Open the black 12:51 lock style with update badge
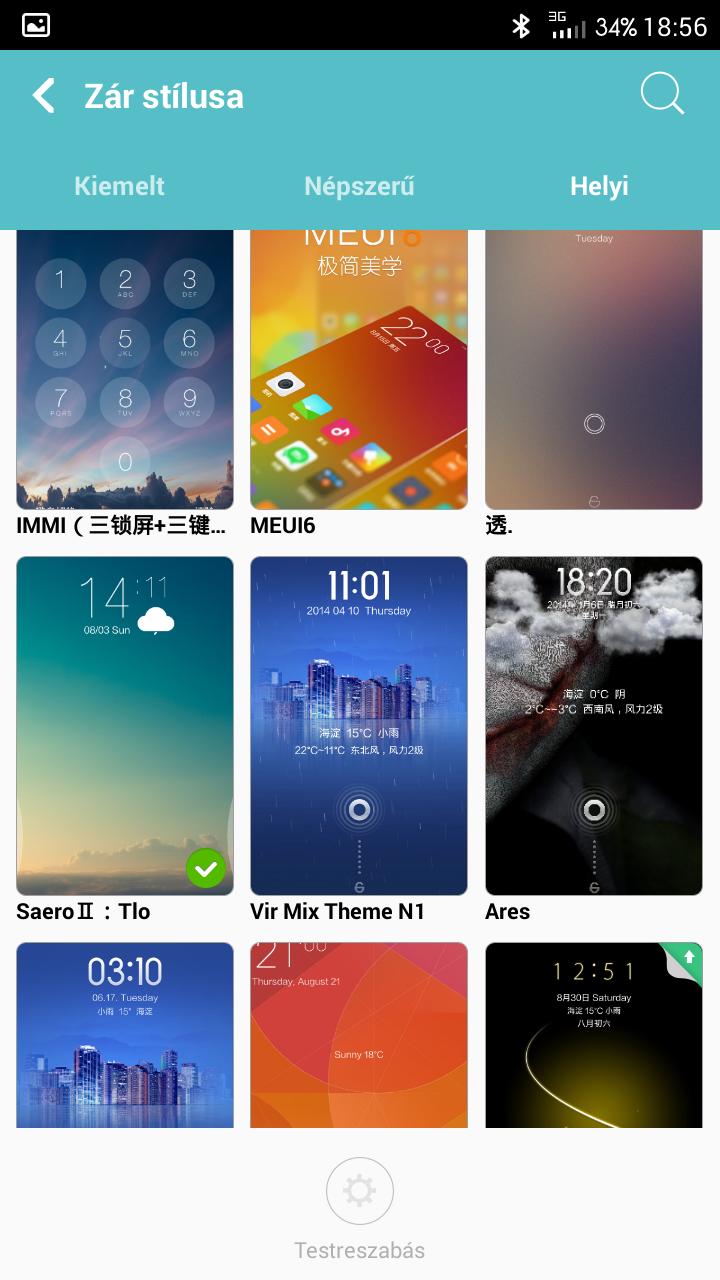Viewport: 720px width, 1280px height. tap(594, 1035)
